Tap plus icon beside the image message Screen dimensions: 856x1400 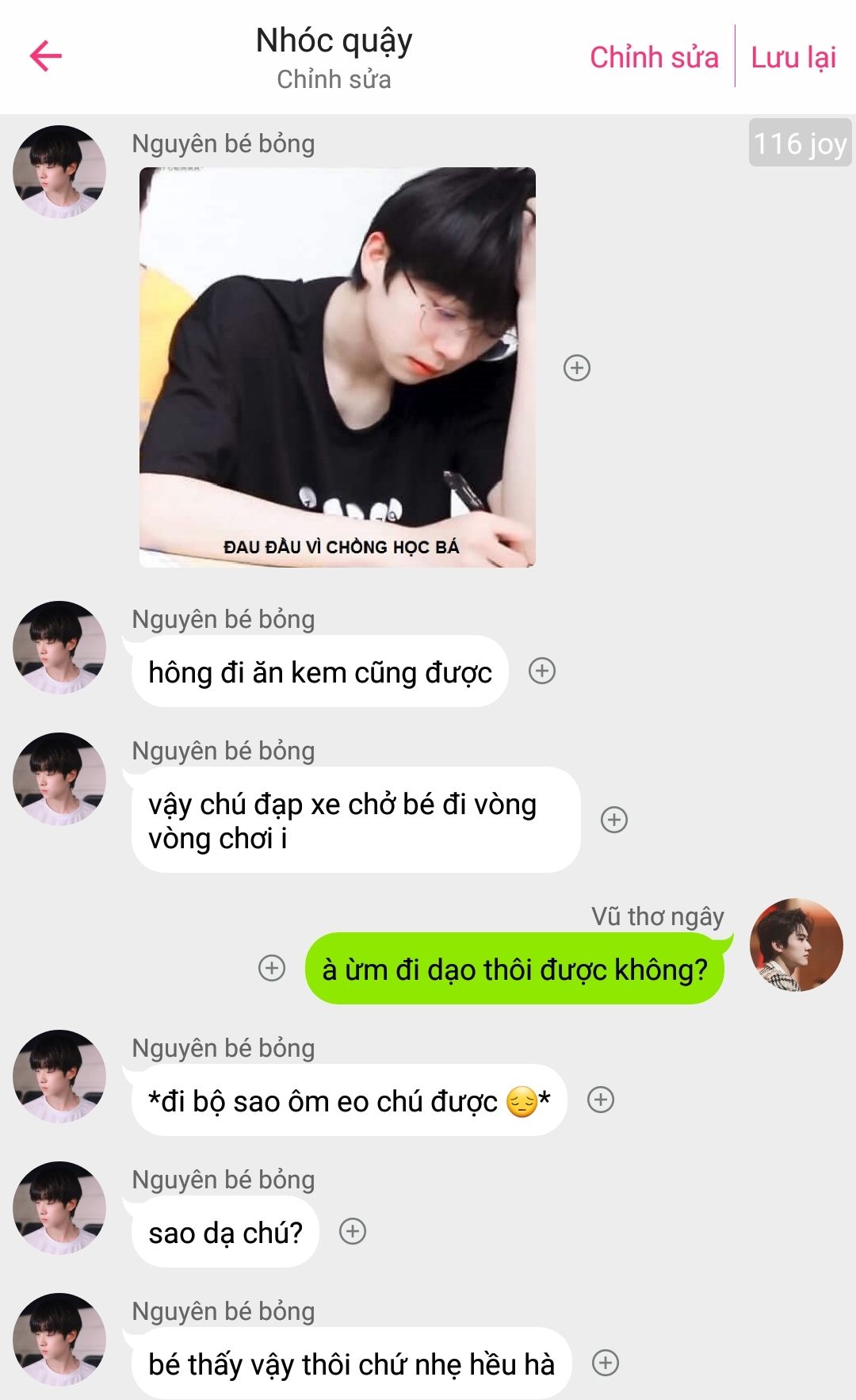pos(577,368)
